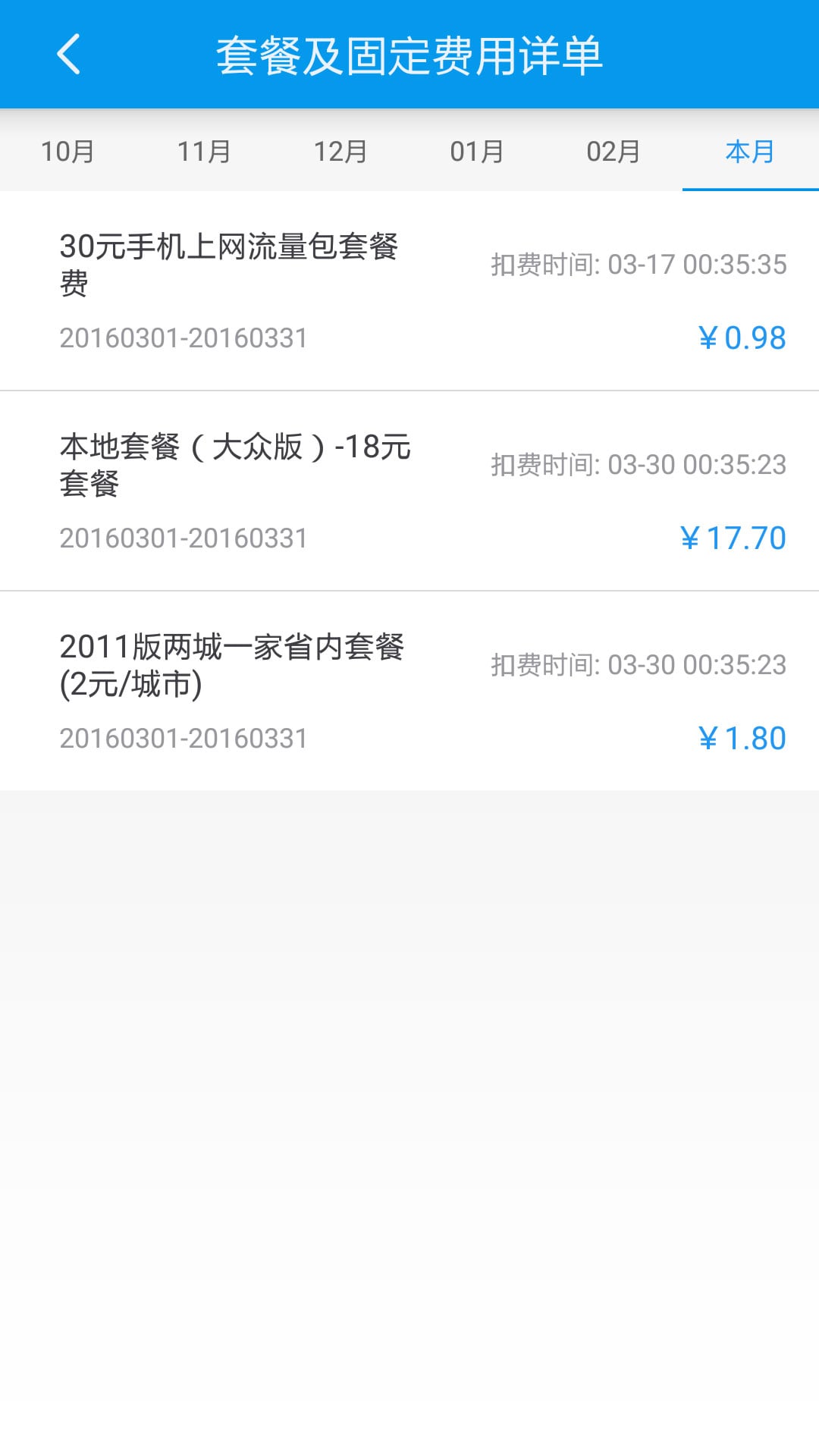Click the 20160301-20160331 date range of first item
819x1456 pixels.
click(183, 338)
